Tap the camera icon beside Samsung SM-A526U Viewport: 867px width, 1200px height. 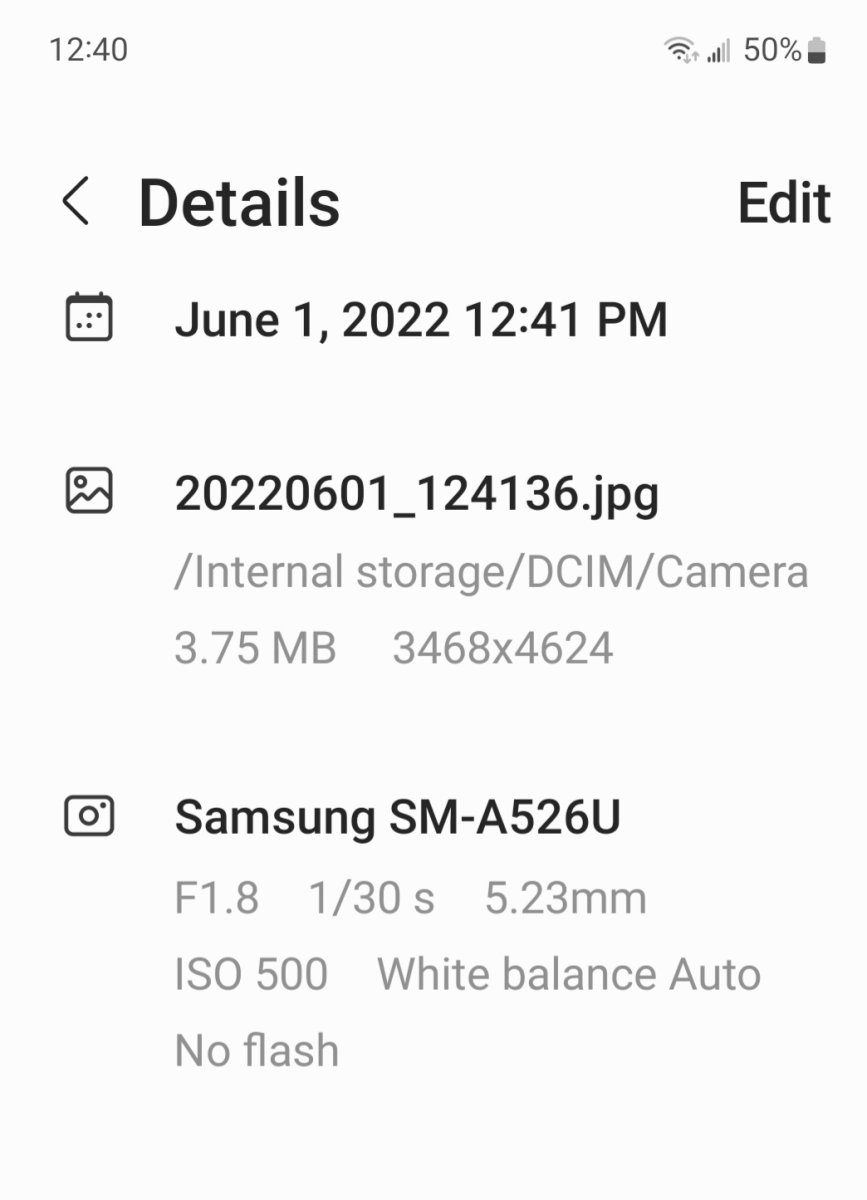click(90, 818)
